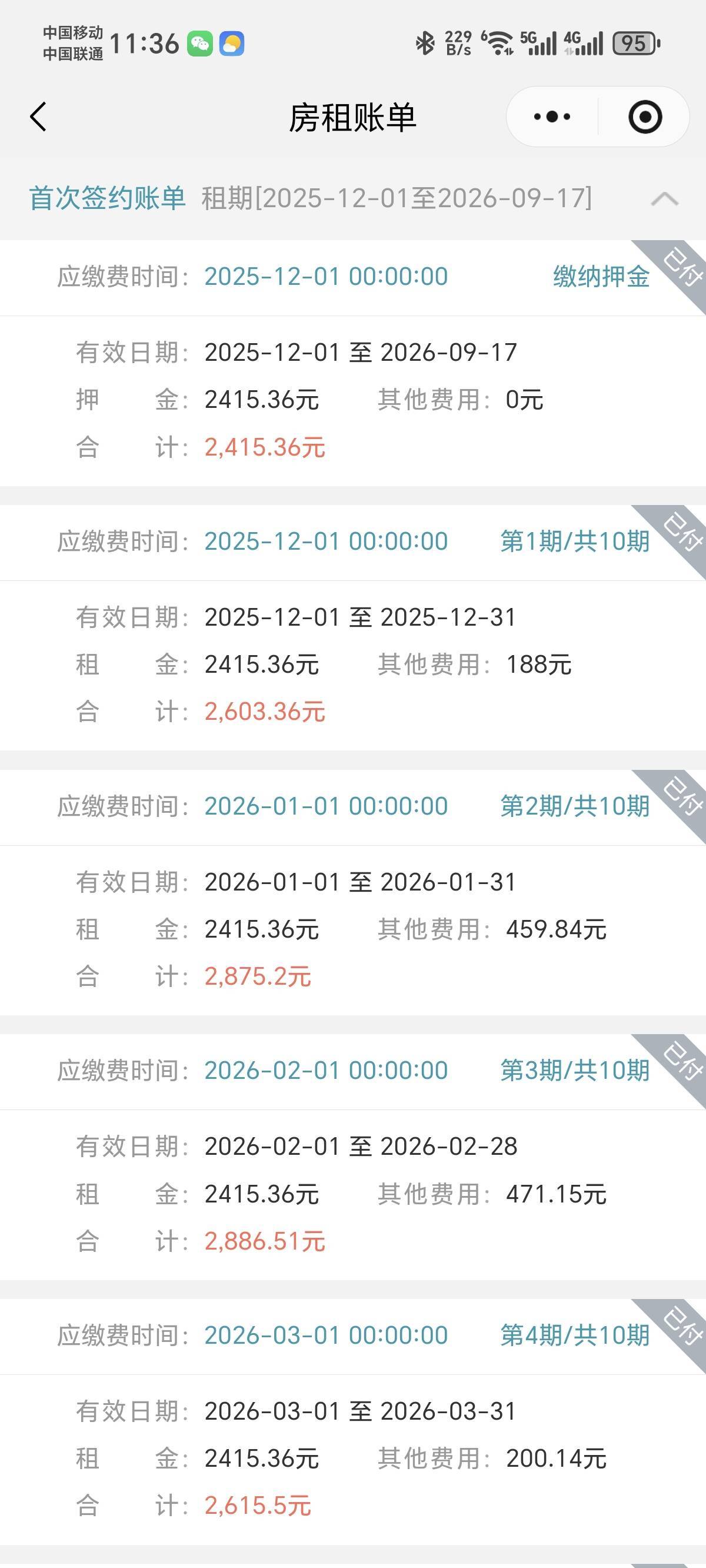
Task: Collapse the 首次签约账单 section
Action: click(x=664, y=199)
